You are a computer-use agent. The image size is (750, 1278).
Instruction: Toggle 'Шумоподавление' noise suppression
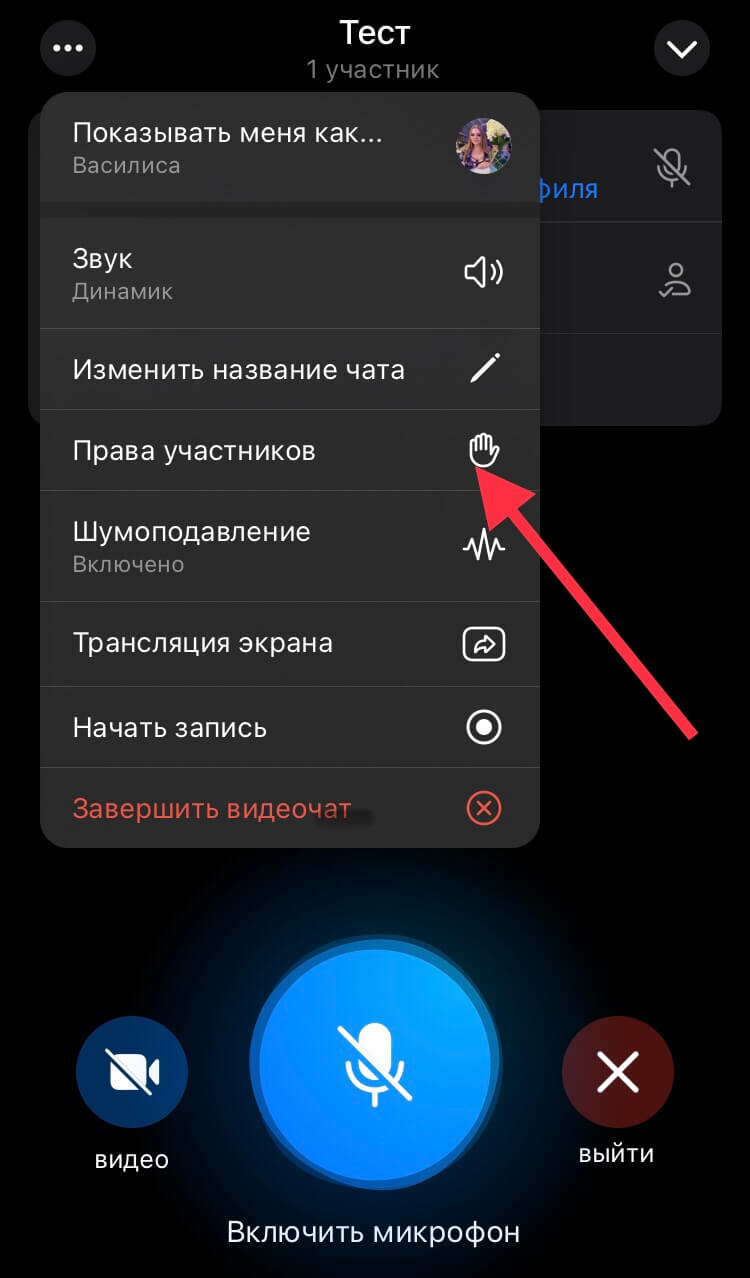[289, 546]
